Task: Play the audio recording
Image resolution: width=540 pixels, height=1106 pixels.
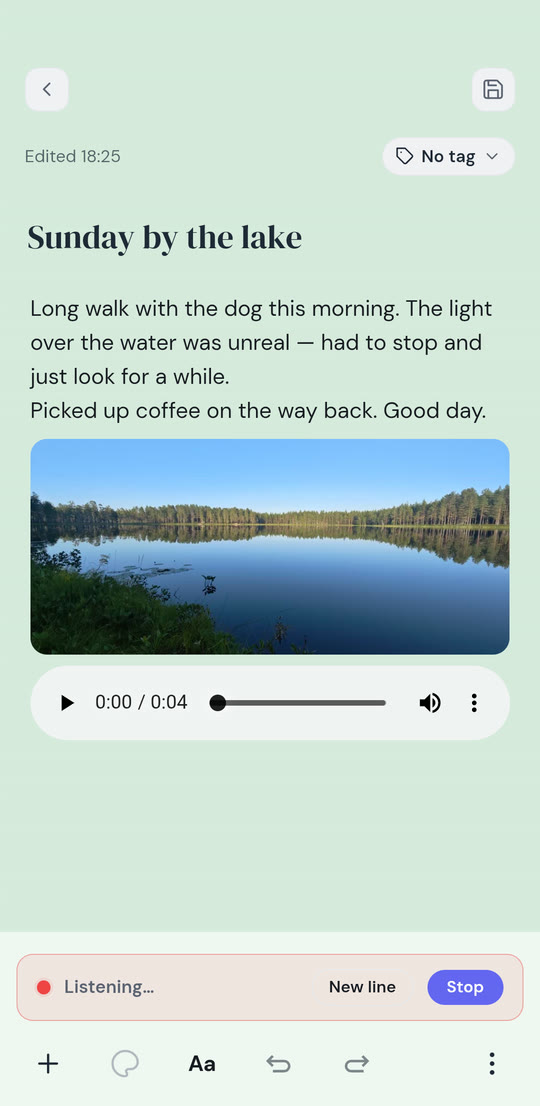Action: pos(67,703)
